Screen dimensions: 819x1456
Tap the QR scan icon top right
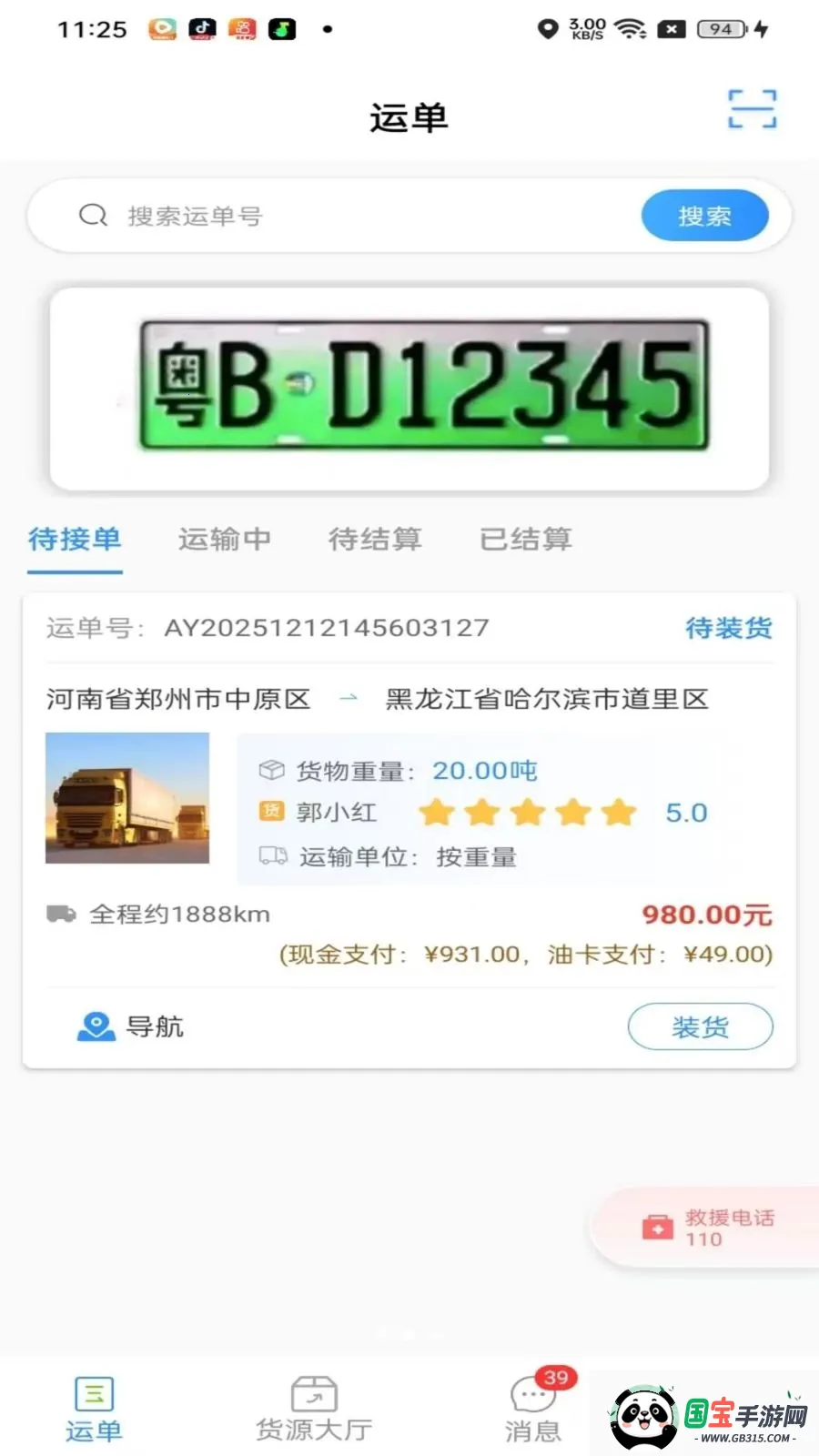752,109
